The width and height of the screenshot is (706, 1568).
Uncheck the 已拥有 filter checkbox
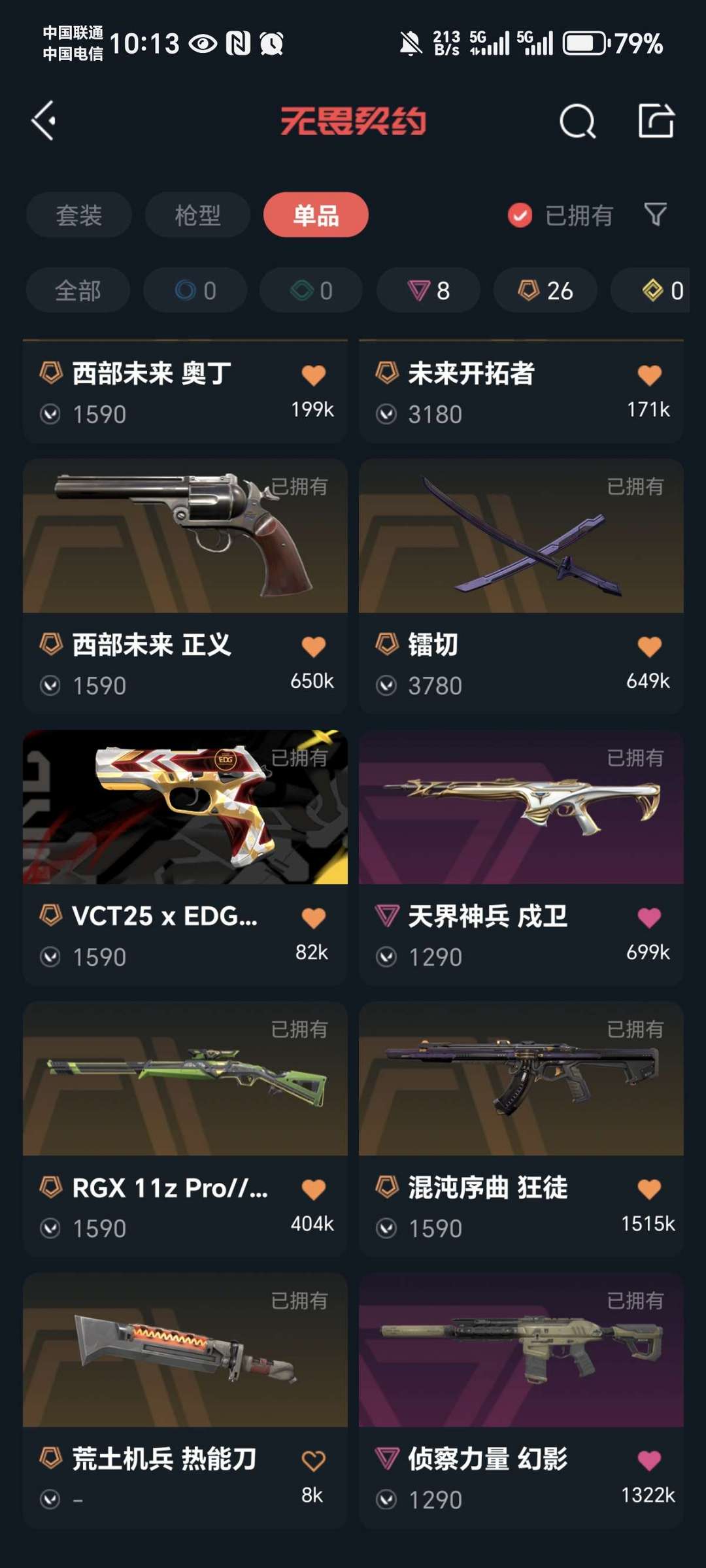click(520, 215)
